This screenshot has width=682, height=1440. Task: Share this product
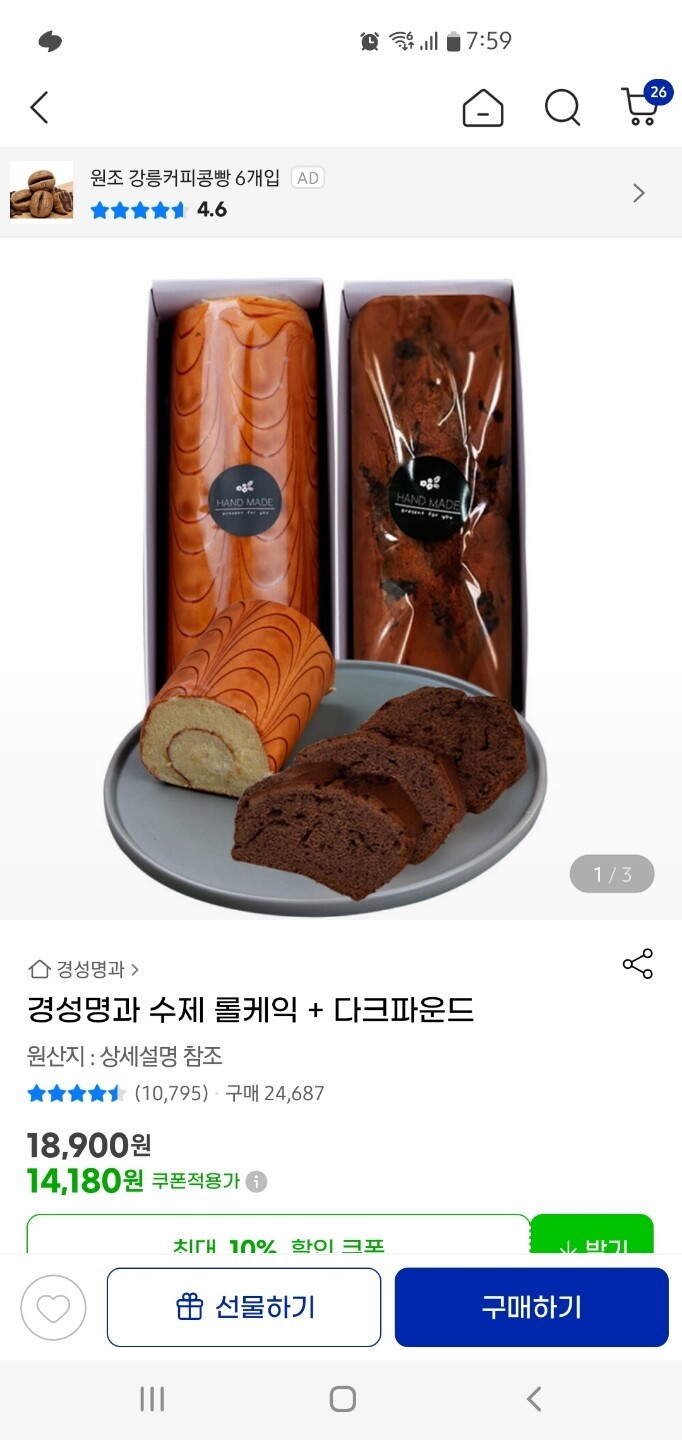click(637, 964)
